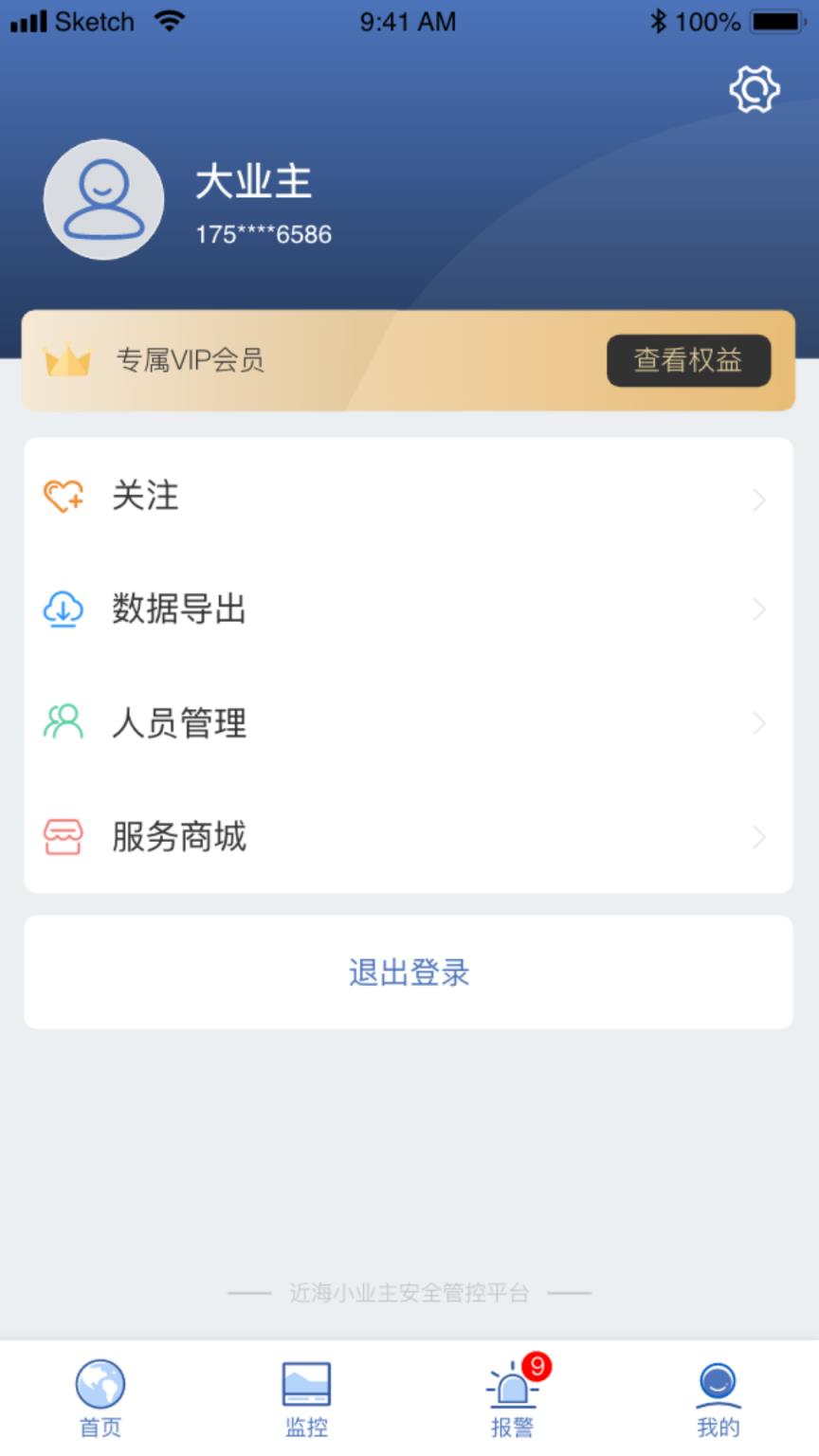This screenshot has height=1456, width=819.
Task: Open the 报警 alarm icon with badge 9
Action: tap(511, 1388)
